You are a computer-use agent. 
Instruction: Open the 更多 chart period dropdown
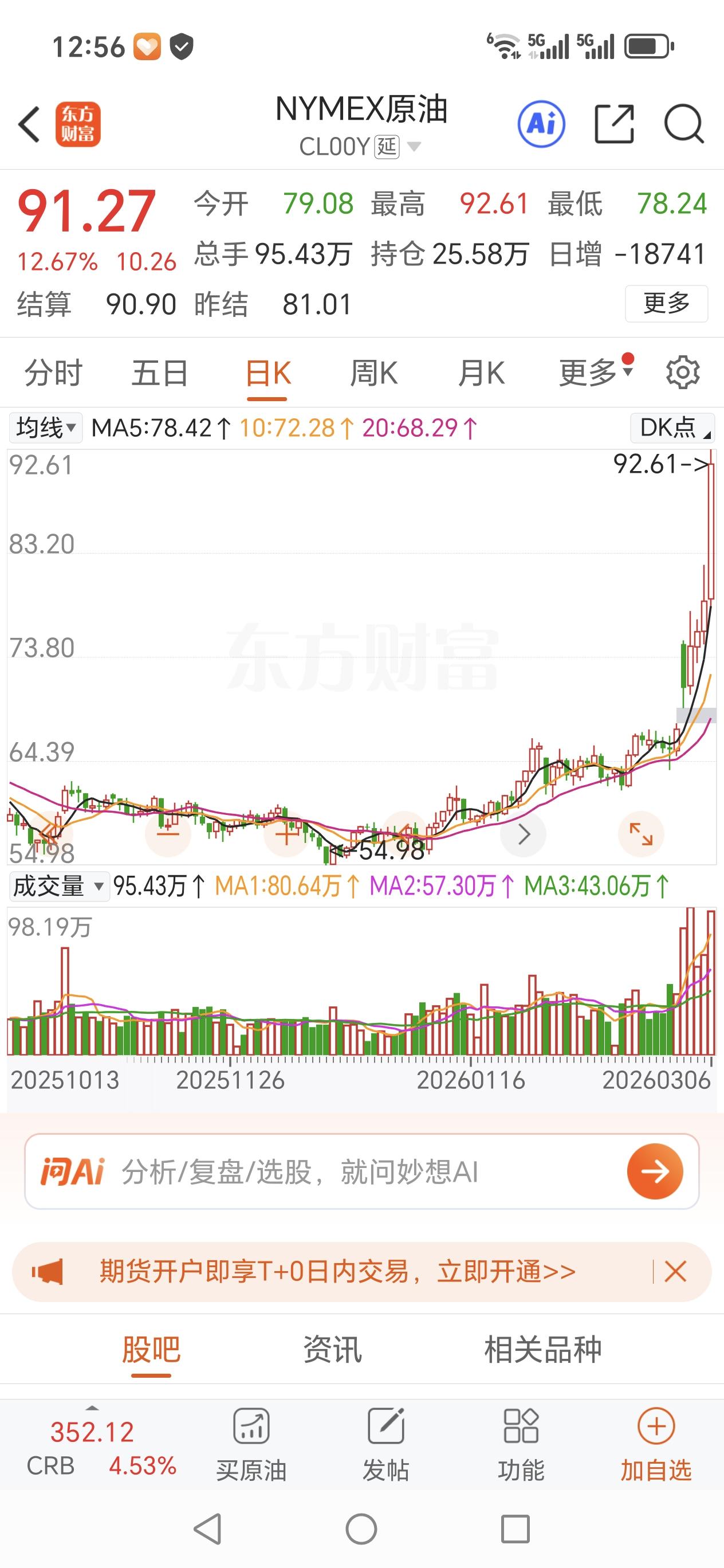(591, 372)
